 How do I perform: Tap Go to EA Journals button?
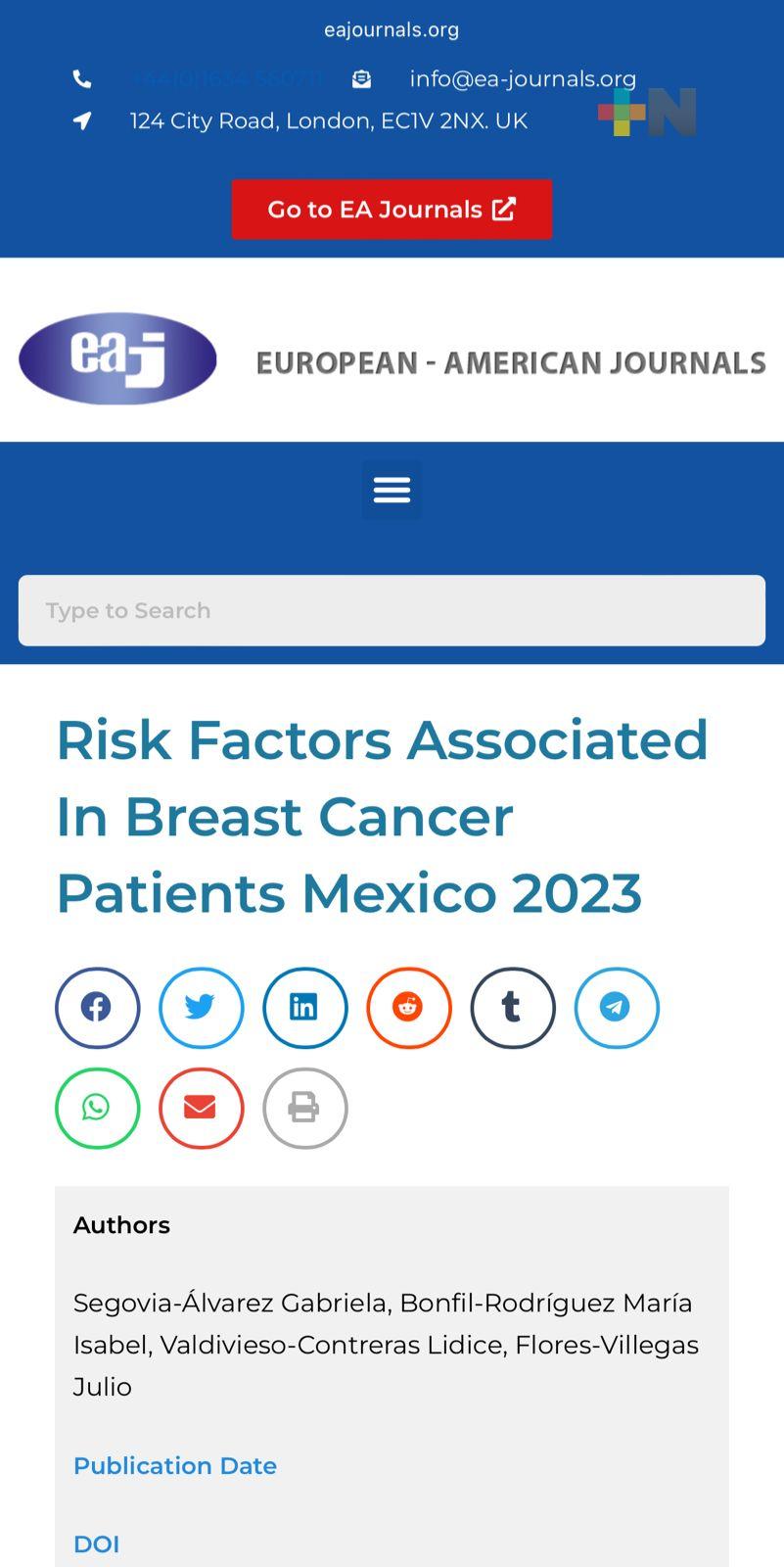pos(392,210)
